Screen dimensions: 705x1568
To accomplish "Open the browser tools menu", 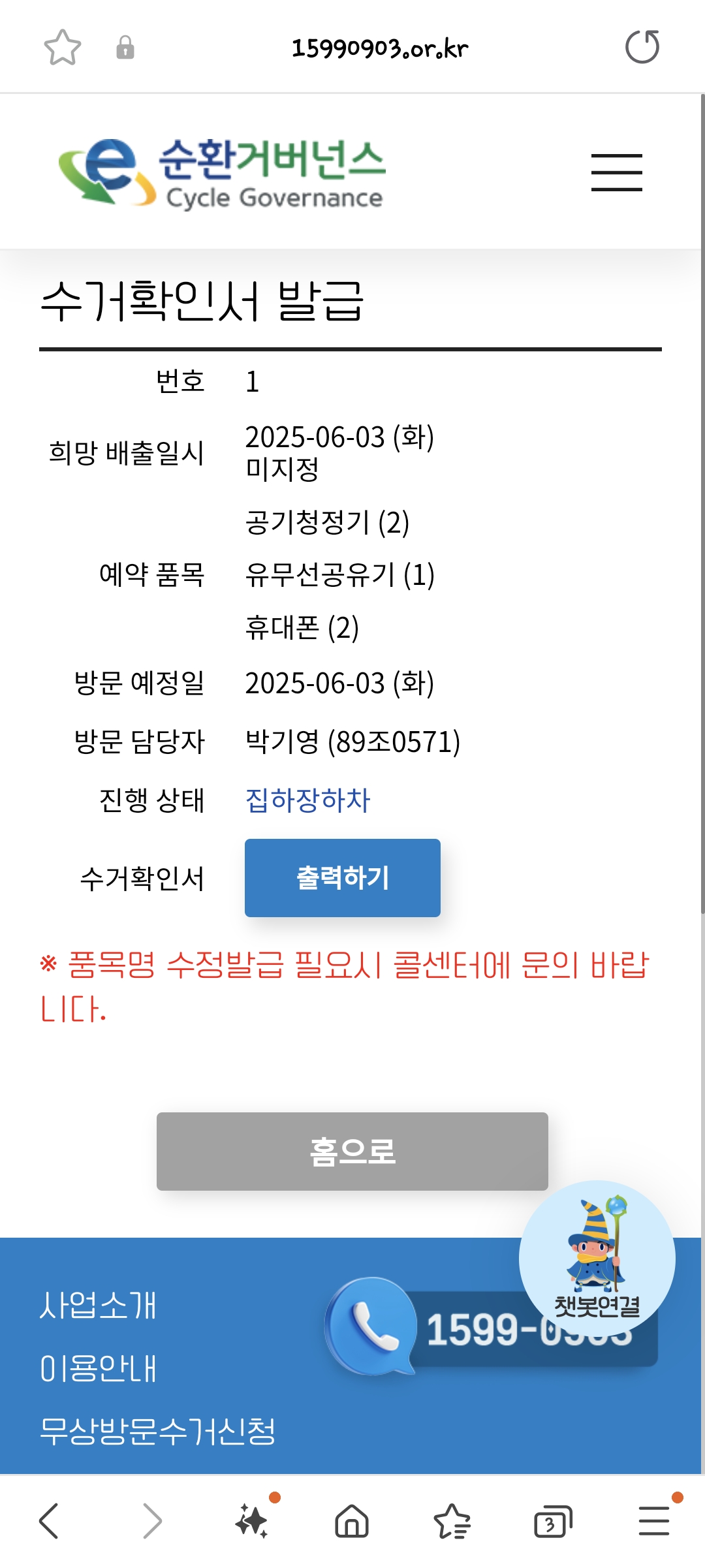I will pyautogui.click(x=654, y=1521).
